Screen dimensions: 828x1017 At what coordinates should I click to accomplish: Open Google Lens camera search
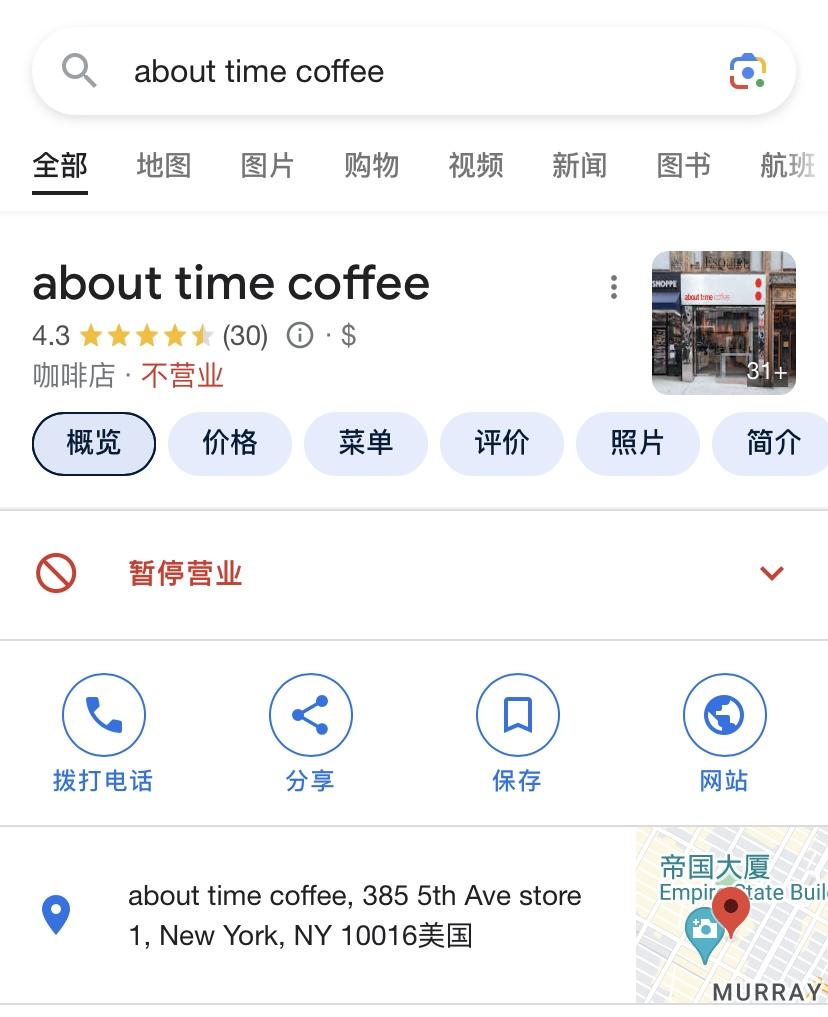tap(747, 72)
